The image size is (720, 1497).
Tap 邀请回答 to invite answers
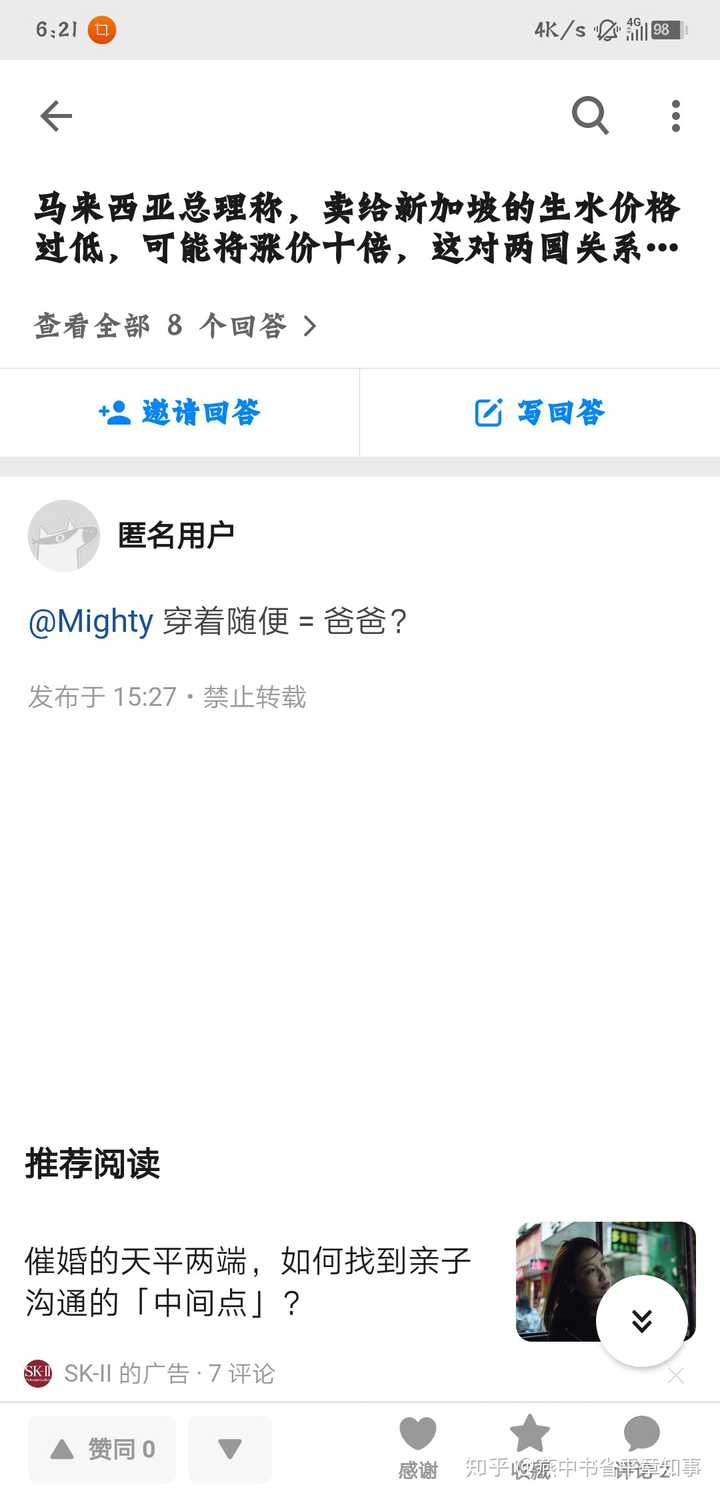(x=180, y=412)
